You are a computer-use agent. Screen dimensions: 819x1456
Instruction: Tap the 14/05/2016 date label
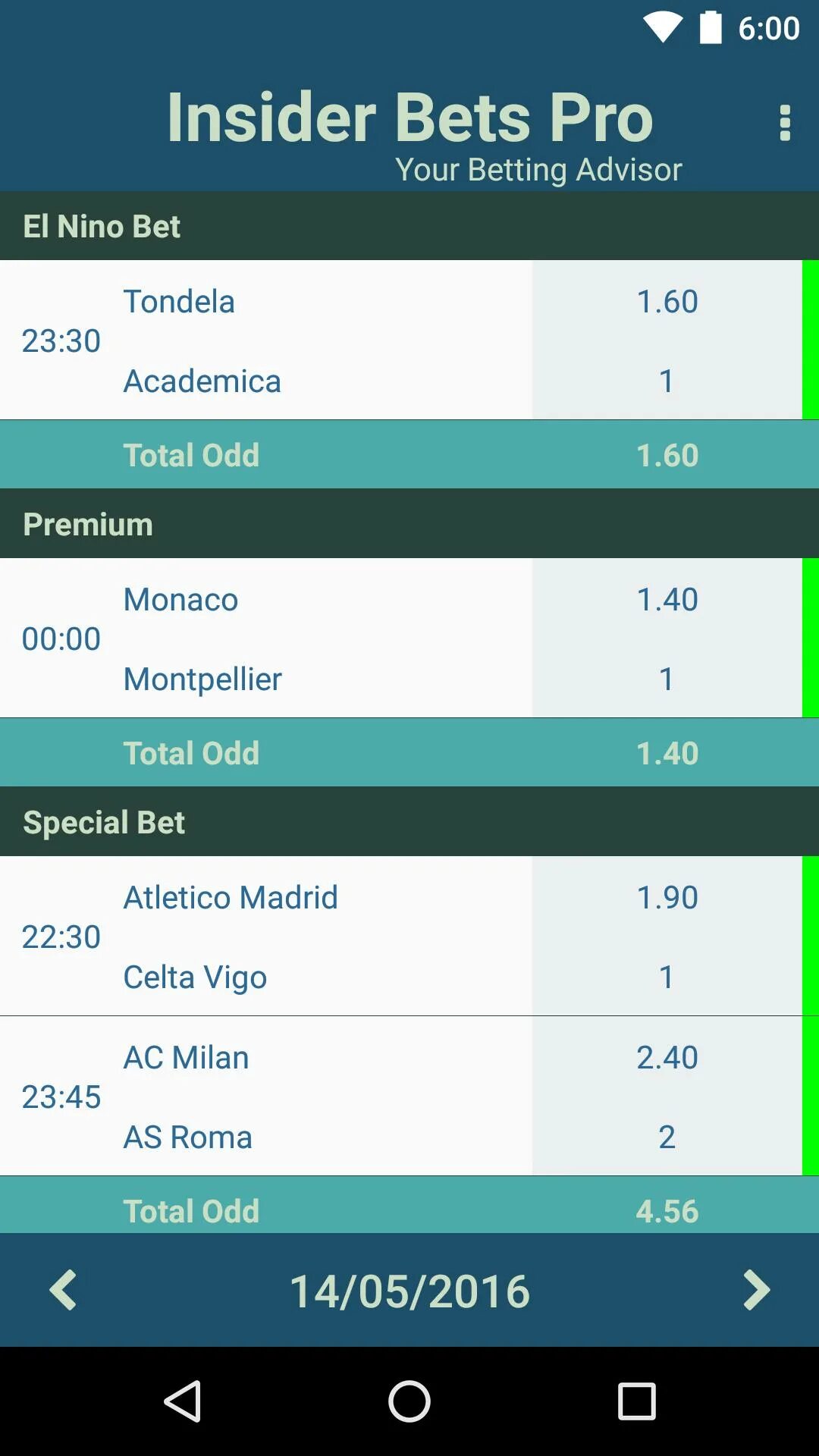409,1291
